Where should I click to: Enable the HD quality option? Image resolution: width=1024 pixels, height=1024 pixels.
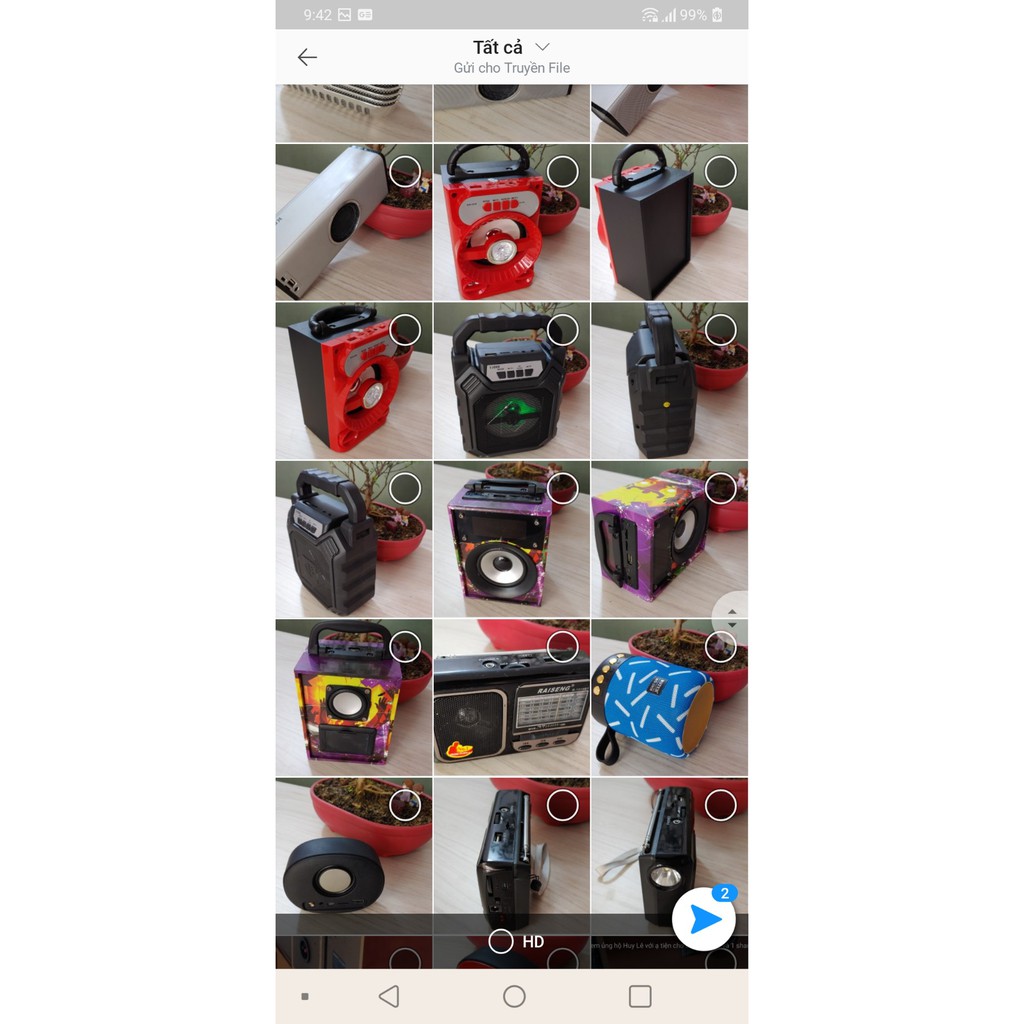point(501,941)
